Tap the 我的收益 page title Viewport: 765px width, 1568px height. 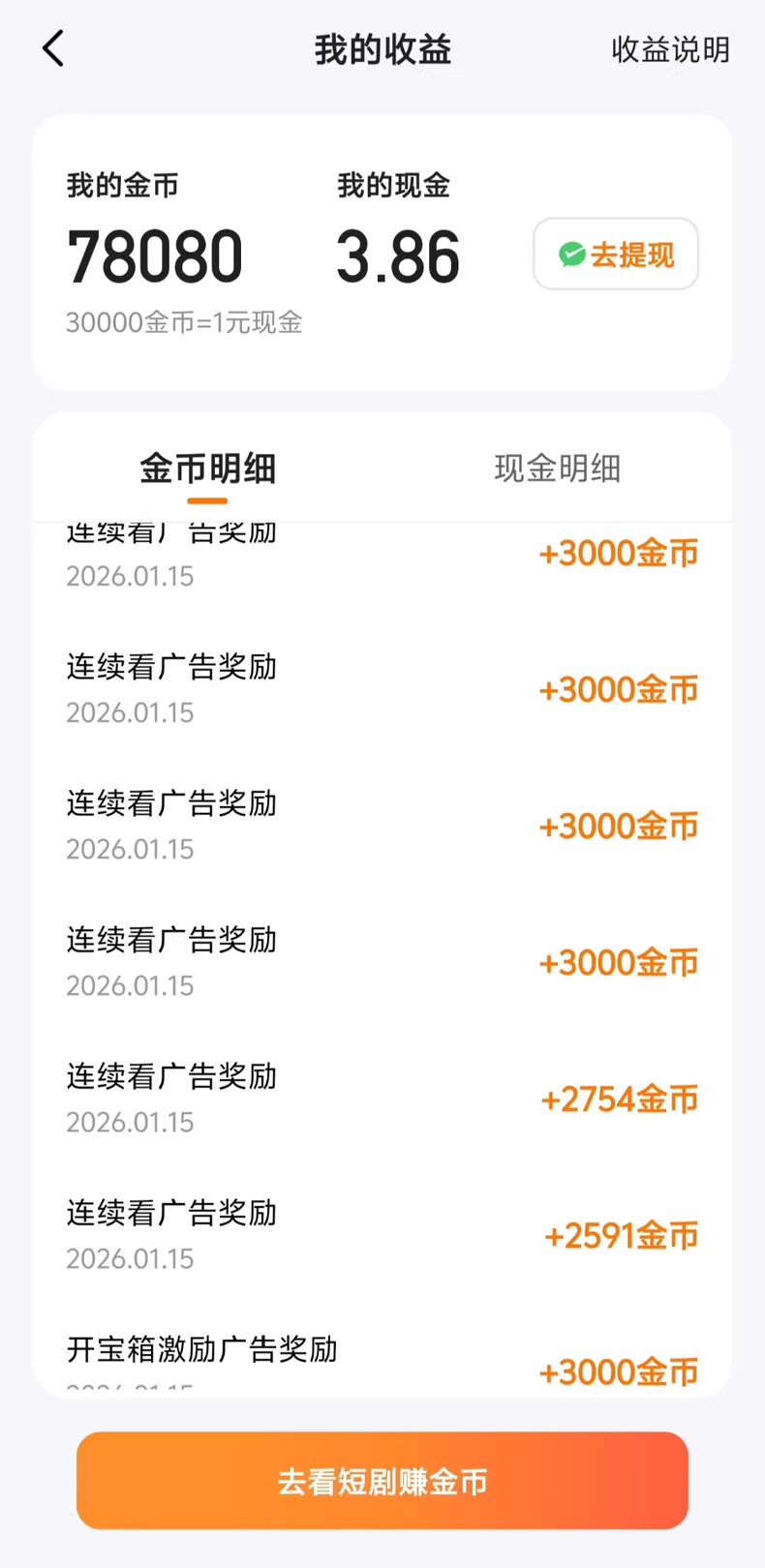point(382,49)
